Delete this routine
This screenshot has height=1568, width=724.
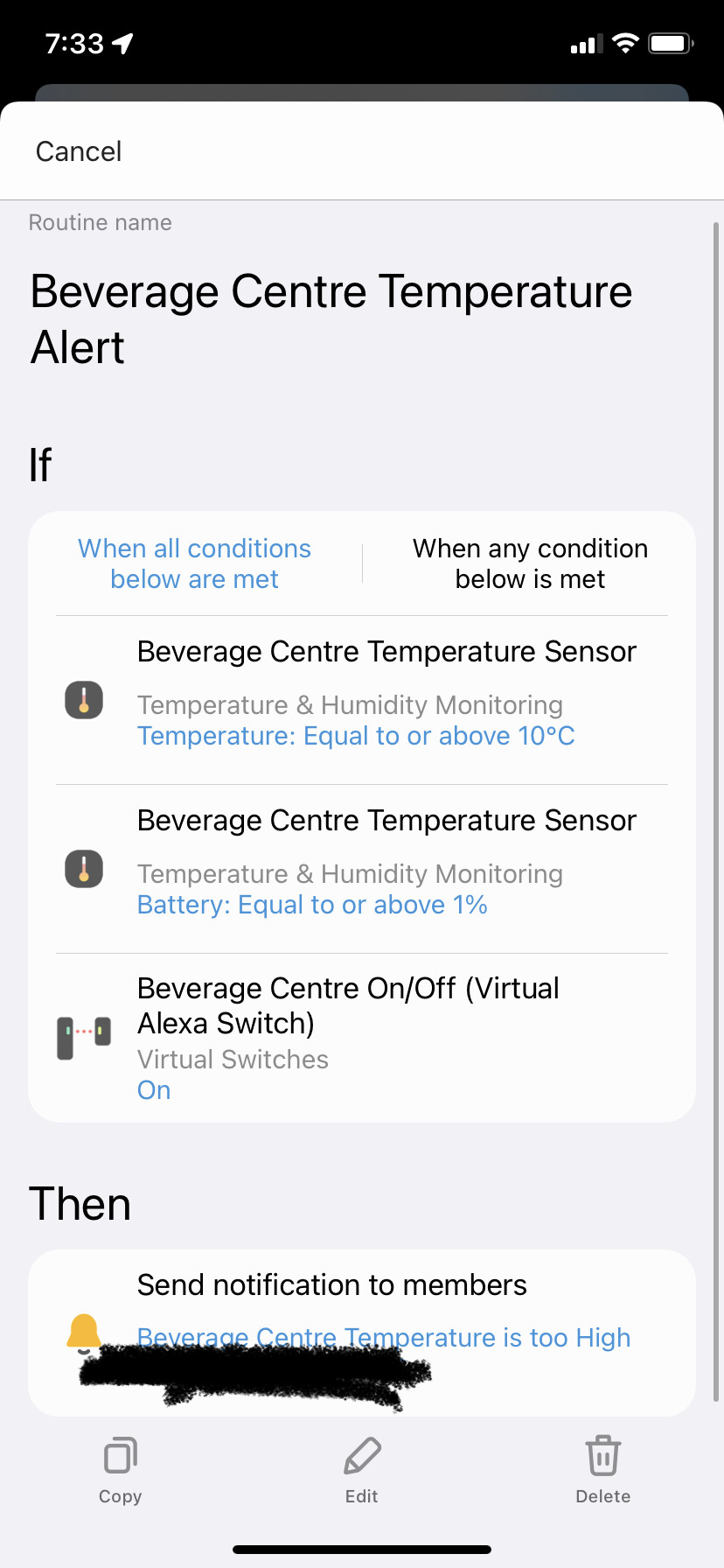point(603,1470)
